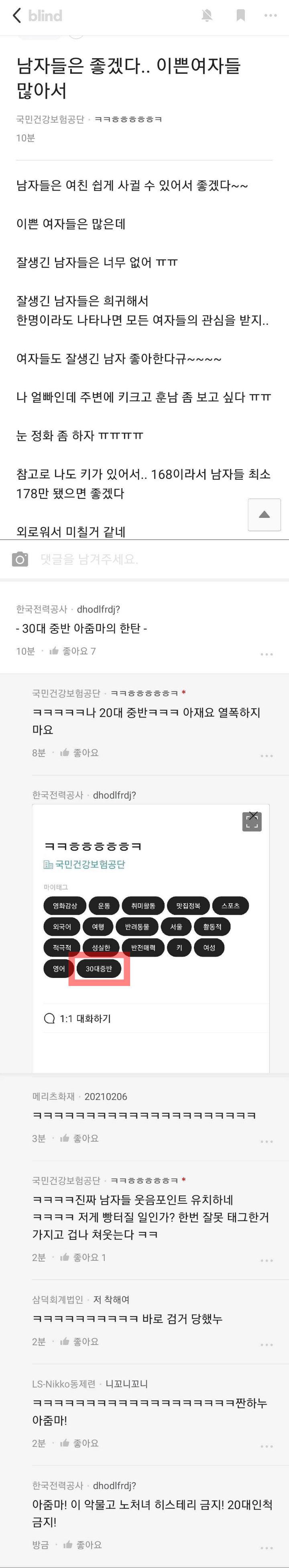Jump to top with the up-arrow button

[264, 514]
